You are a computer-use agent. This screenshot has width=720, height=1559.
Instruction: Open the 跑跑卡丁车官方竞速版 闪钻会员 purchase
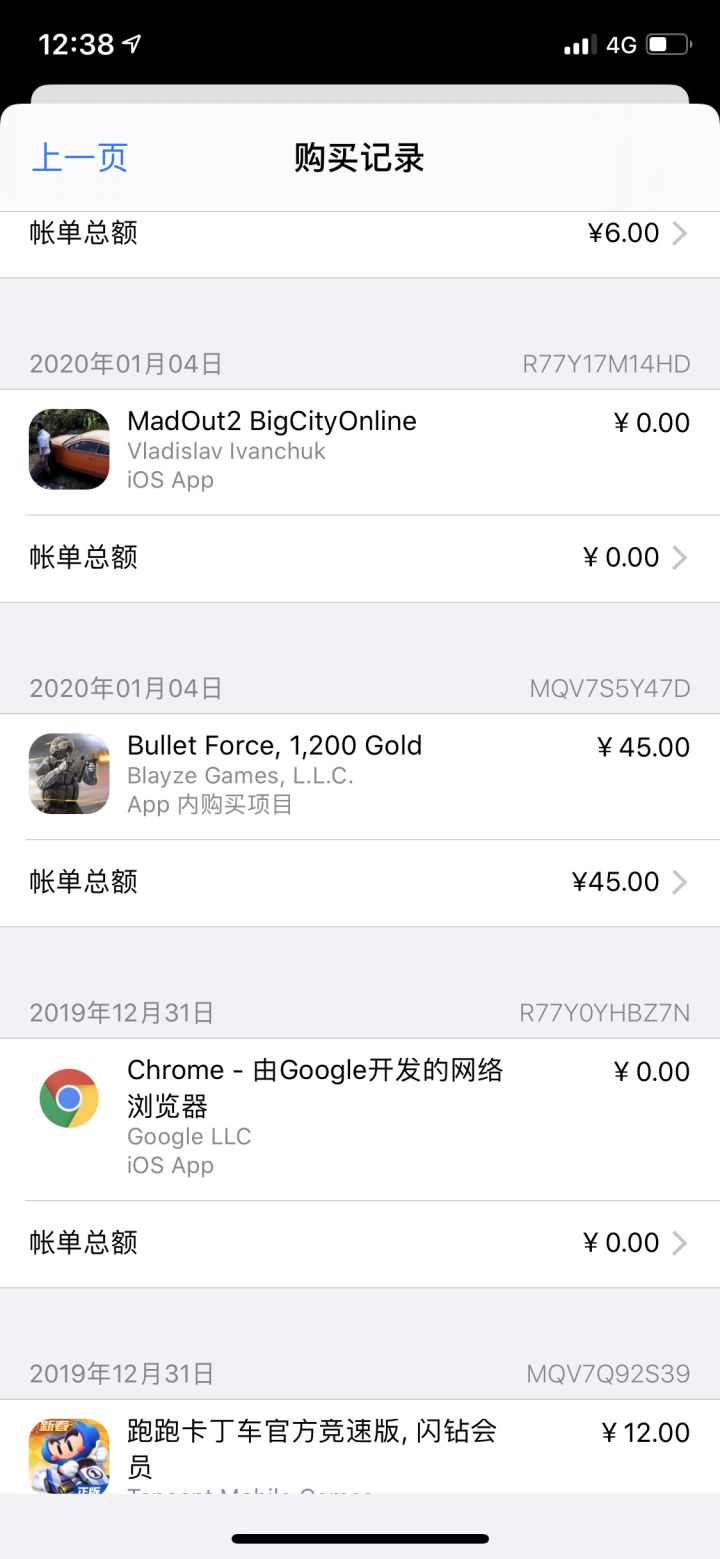point(360,1450)
